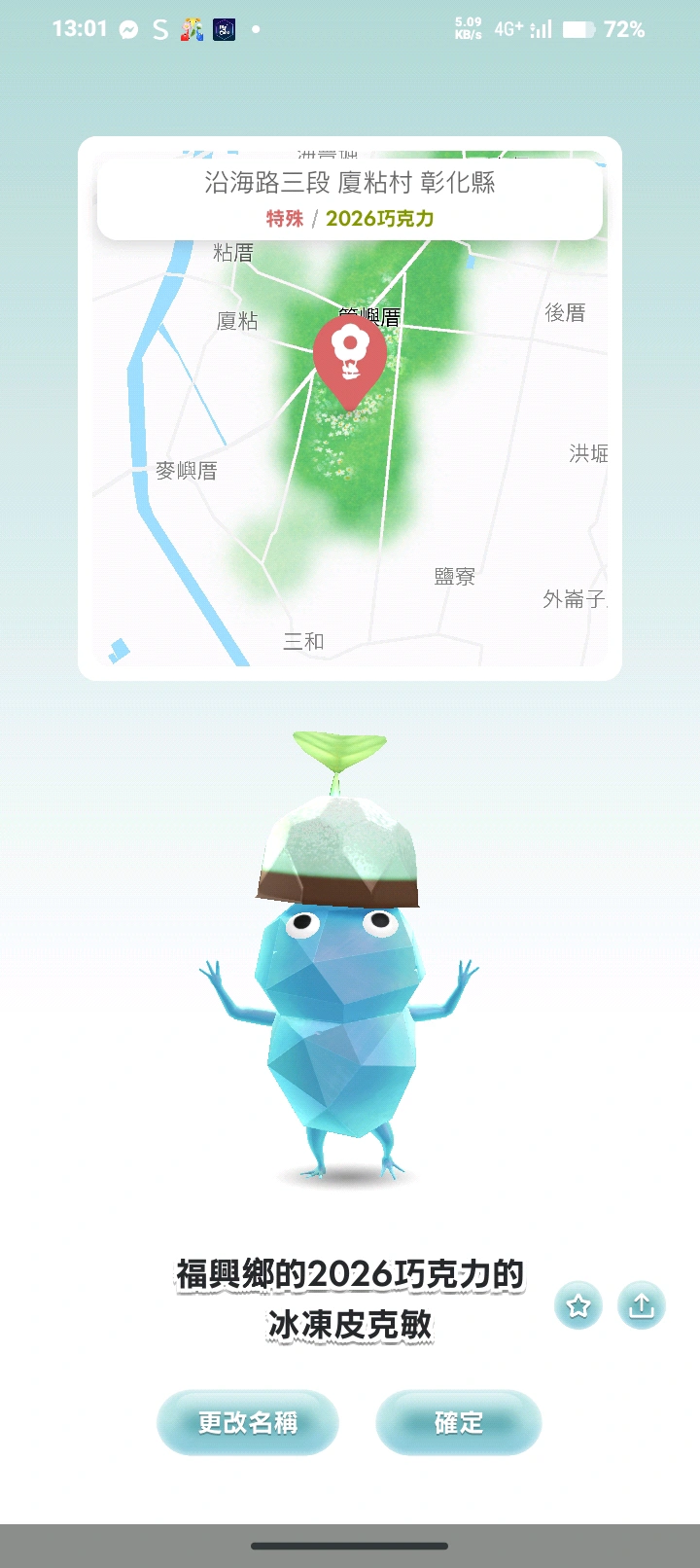Open the map card for 沿海路三段 廈粘村
This screenshot has width=700, height=1568.
(x=350, y=198)
